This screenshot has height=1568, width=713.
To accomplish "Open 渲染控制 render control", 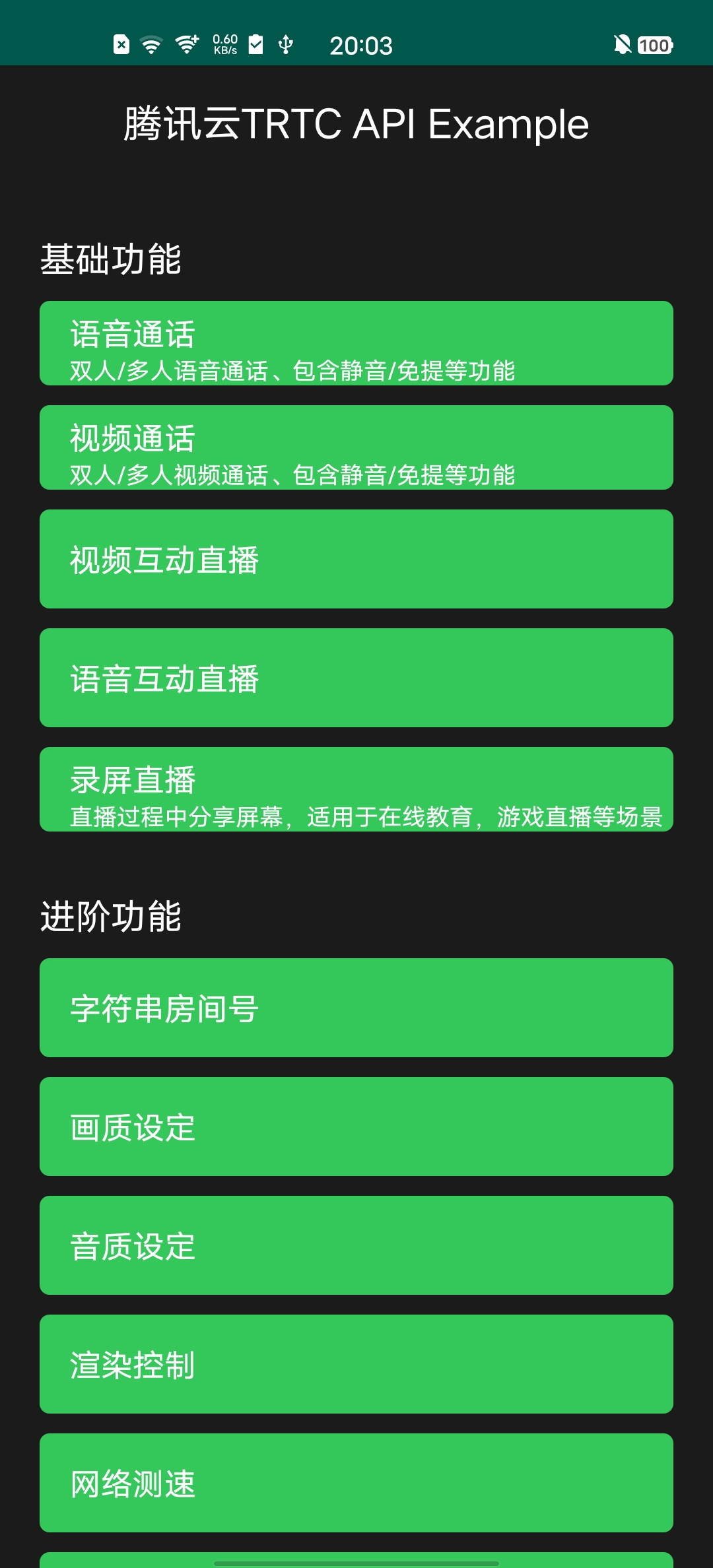I will (356, 1364).
